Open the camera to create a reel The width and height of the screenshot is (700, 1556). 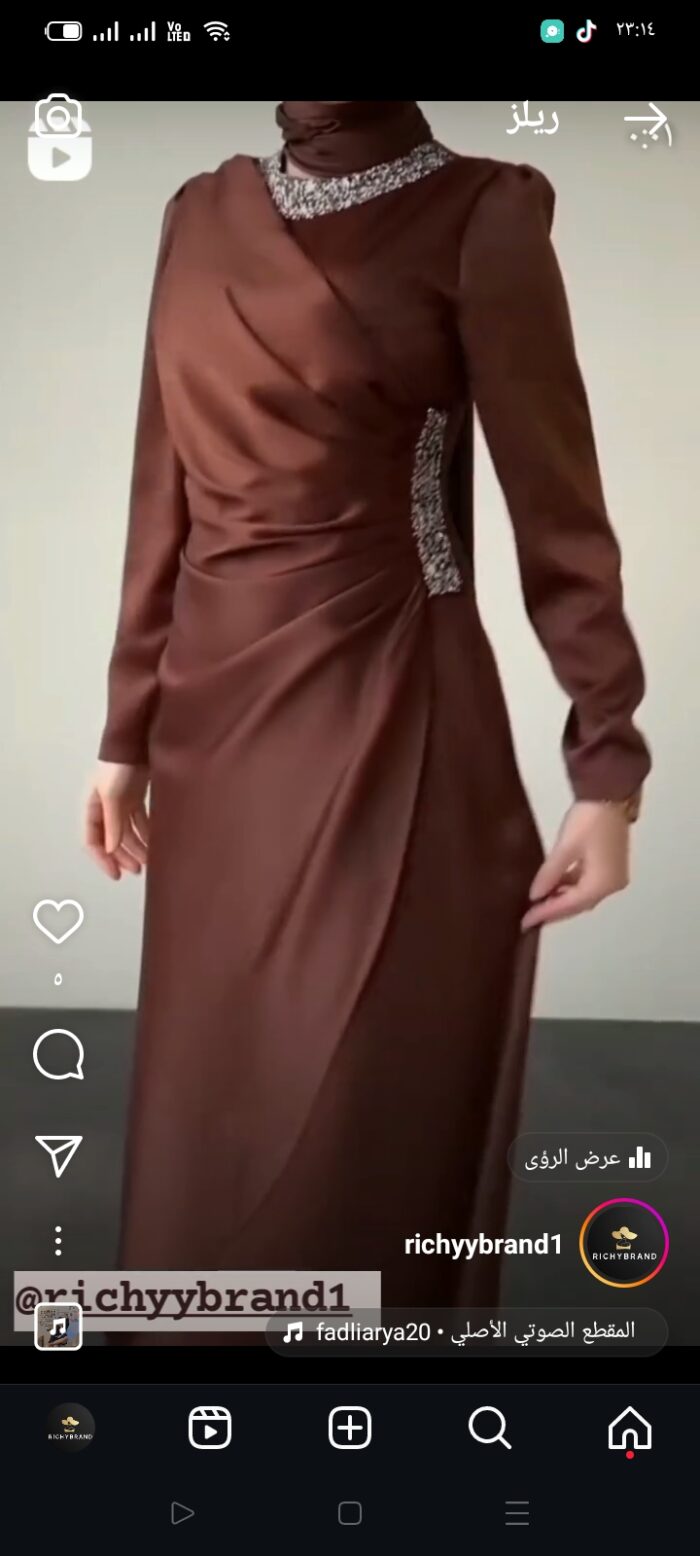coord(58,117)
